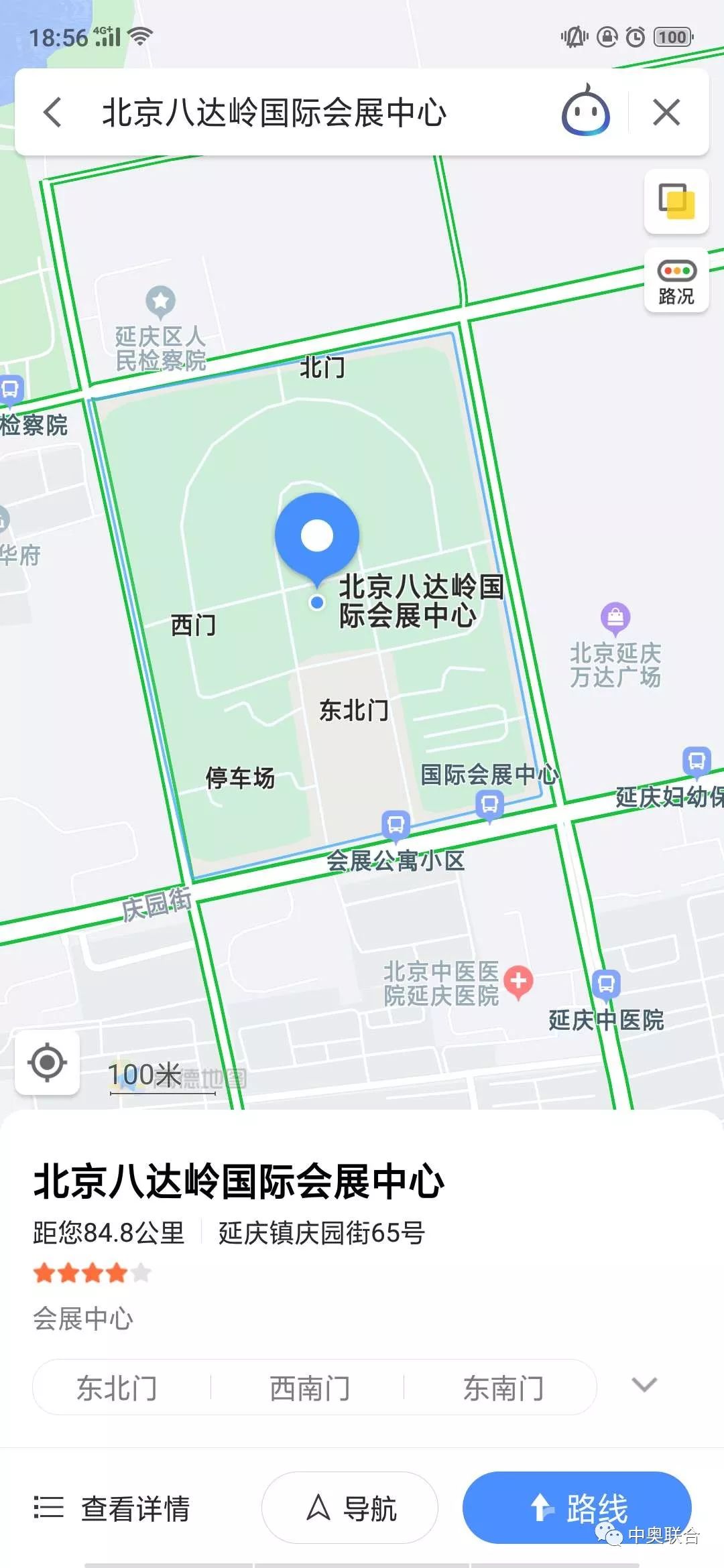
Task: Toggle the 路况 traffic overlay
Action: [676, 281]
